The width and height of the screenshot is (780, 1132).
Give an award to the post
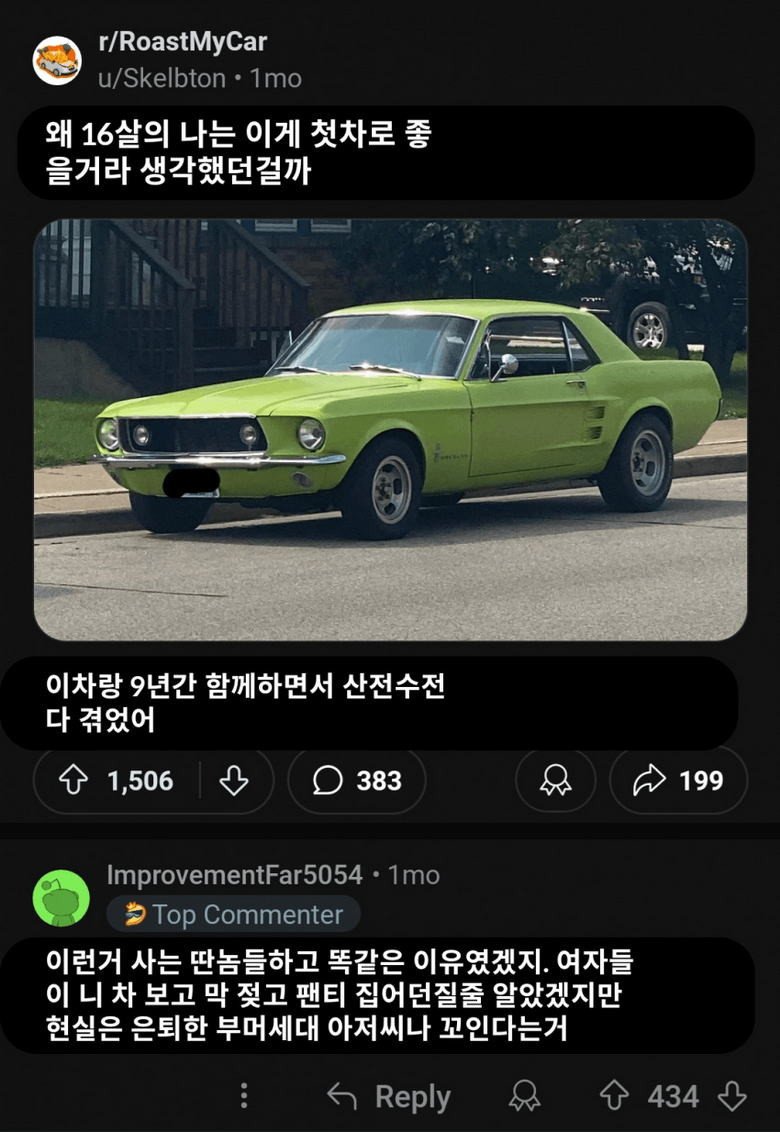click(x=556, y=781)
